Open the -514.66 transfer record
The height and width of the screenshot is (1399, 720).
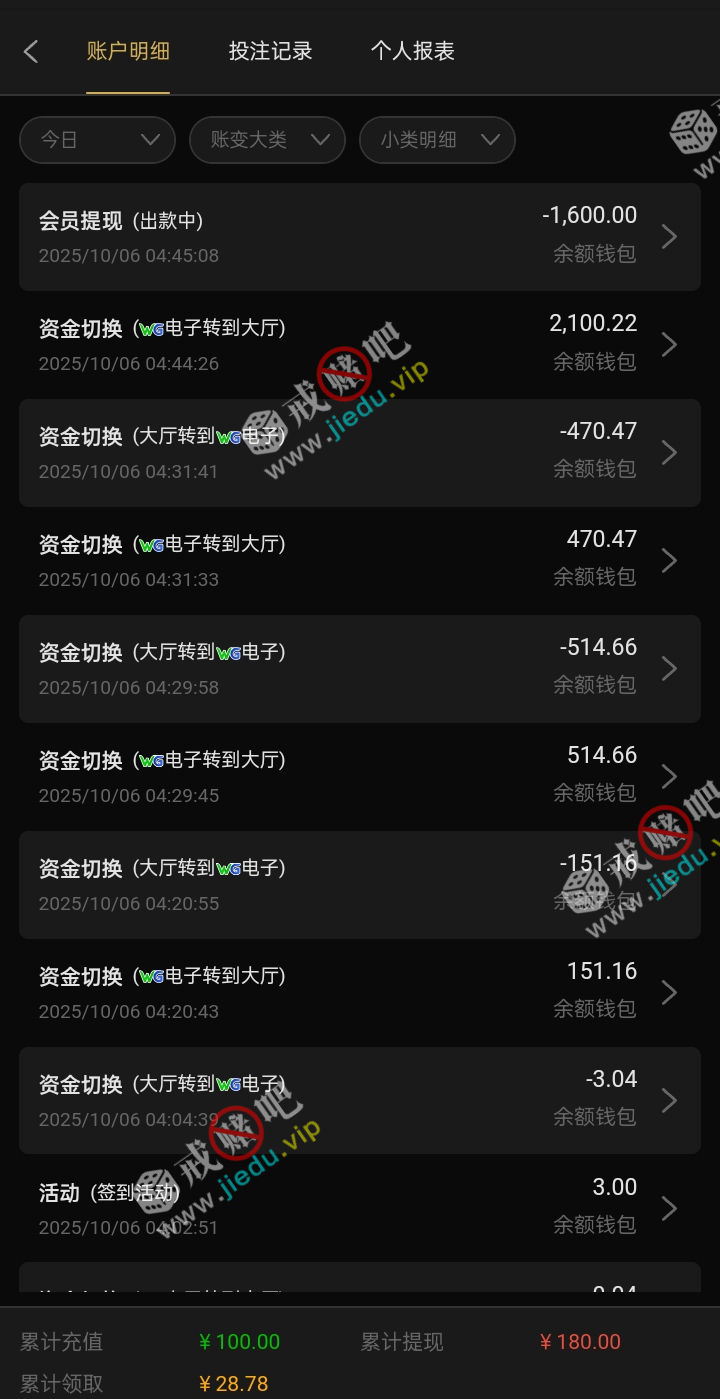pos(360,669)
